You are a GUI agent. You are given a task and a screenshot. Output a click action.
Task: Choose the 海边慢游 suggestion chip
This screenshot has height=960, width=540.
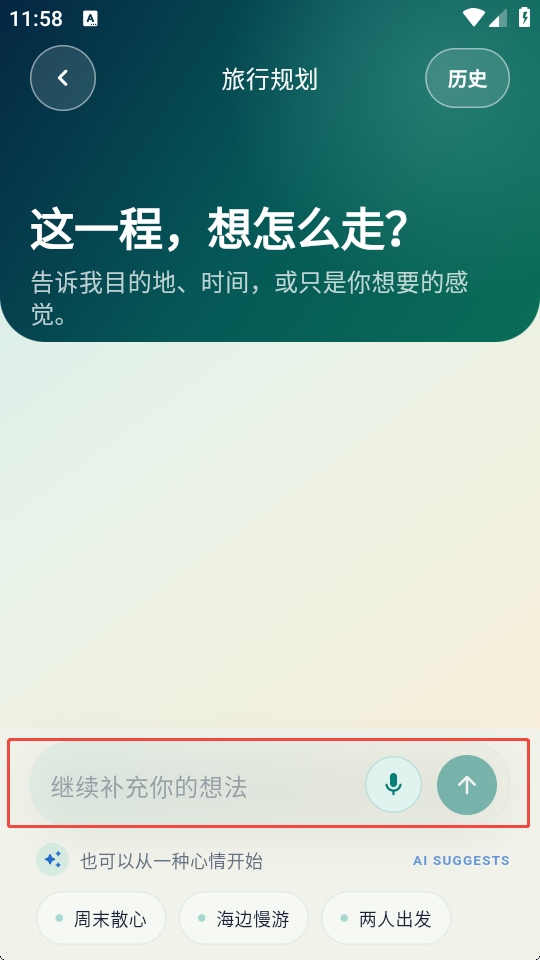pyautogui.click(x=244, y=918)
